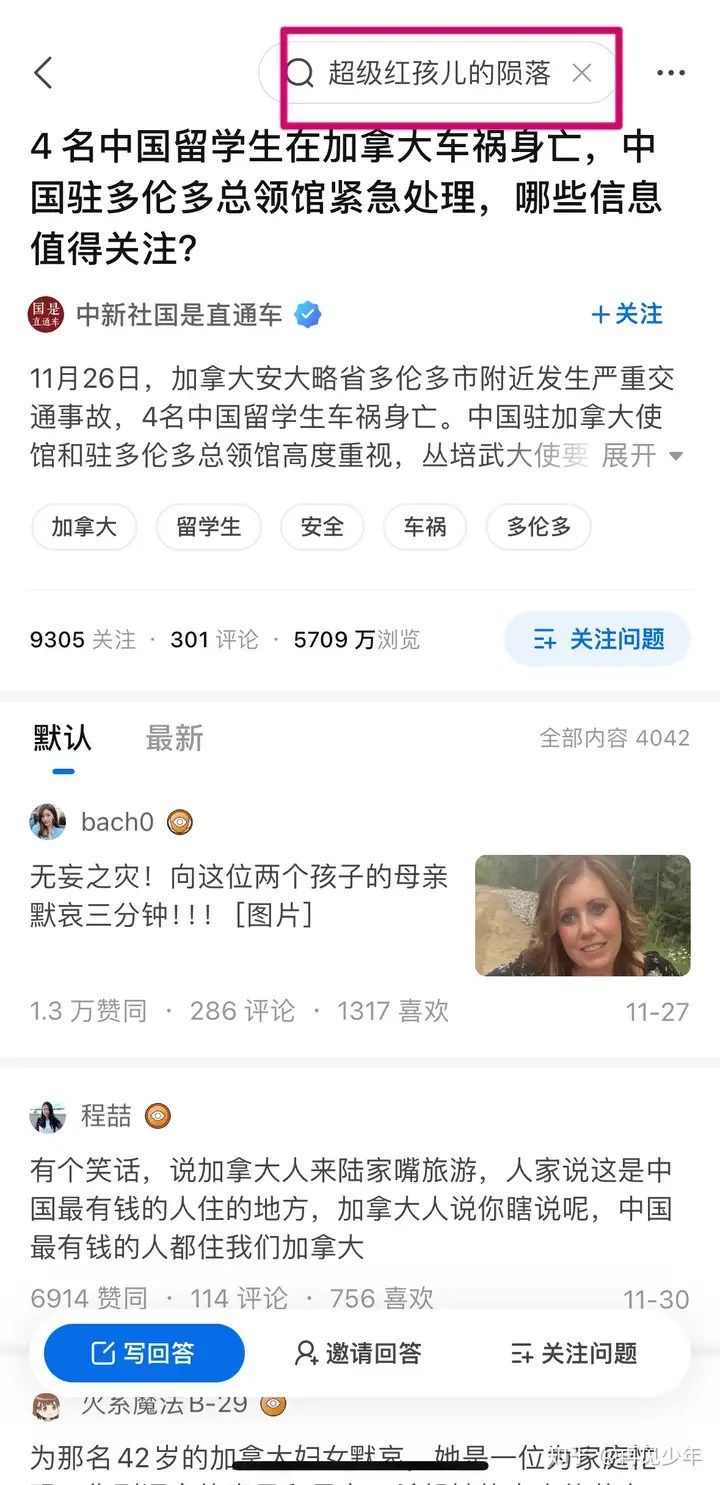Open bach0's answer about 无妄之灾

pyautogui.click(x=240, y=896)
